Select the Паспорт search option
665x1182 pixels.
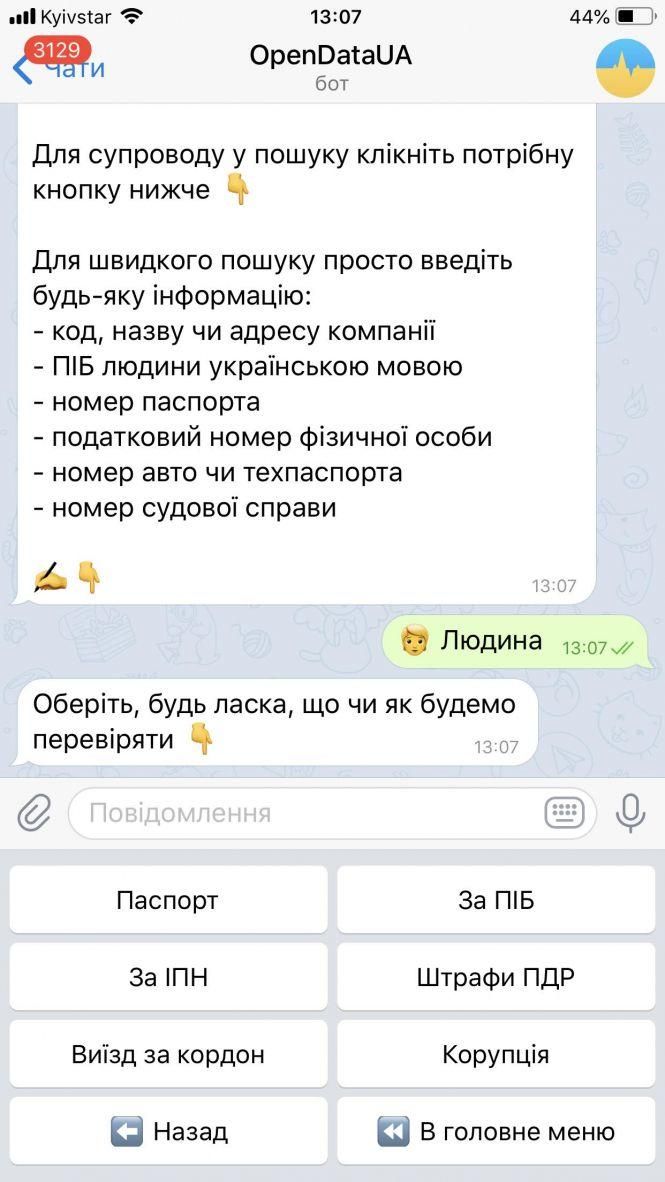pyautogui.click(x=168, y=900)
